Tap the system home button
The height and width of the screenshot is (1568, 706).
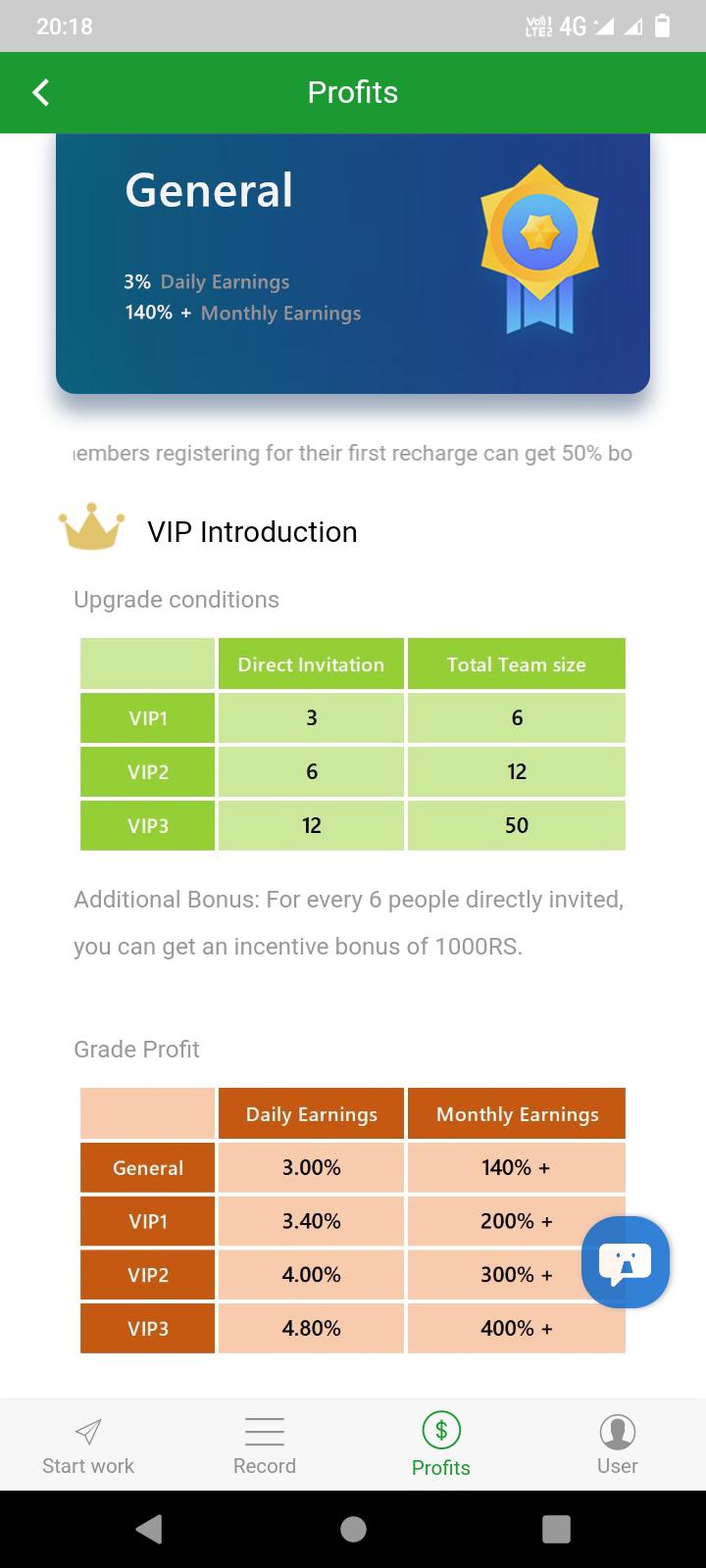(x=353, y=1529)
